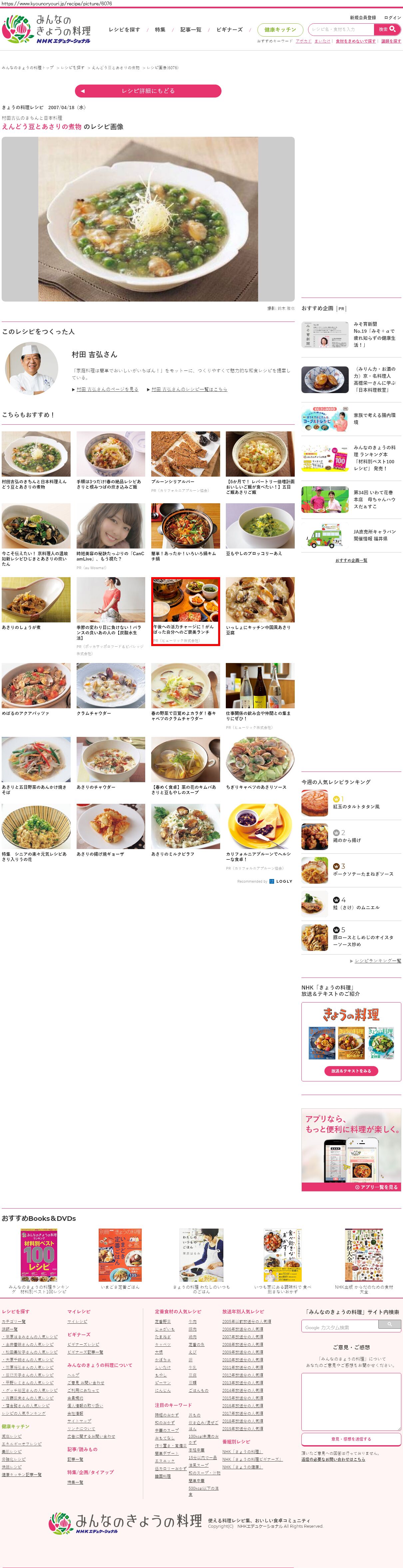This screenshot has height=1568, width=403.
Task: Open the ビギナーズ navigation item
Action: (229, 29)
